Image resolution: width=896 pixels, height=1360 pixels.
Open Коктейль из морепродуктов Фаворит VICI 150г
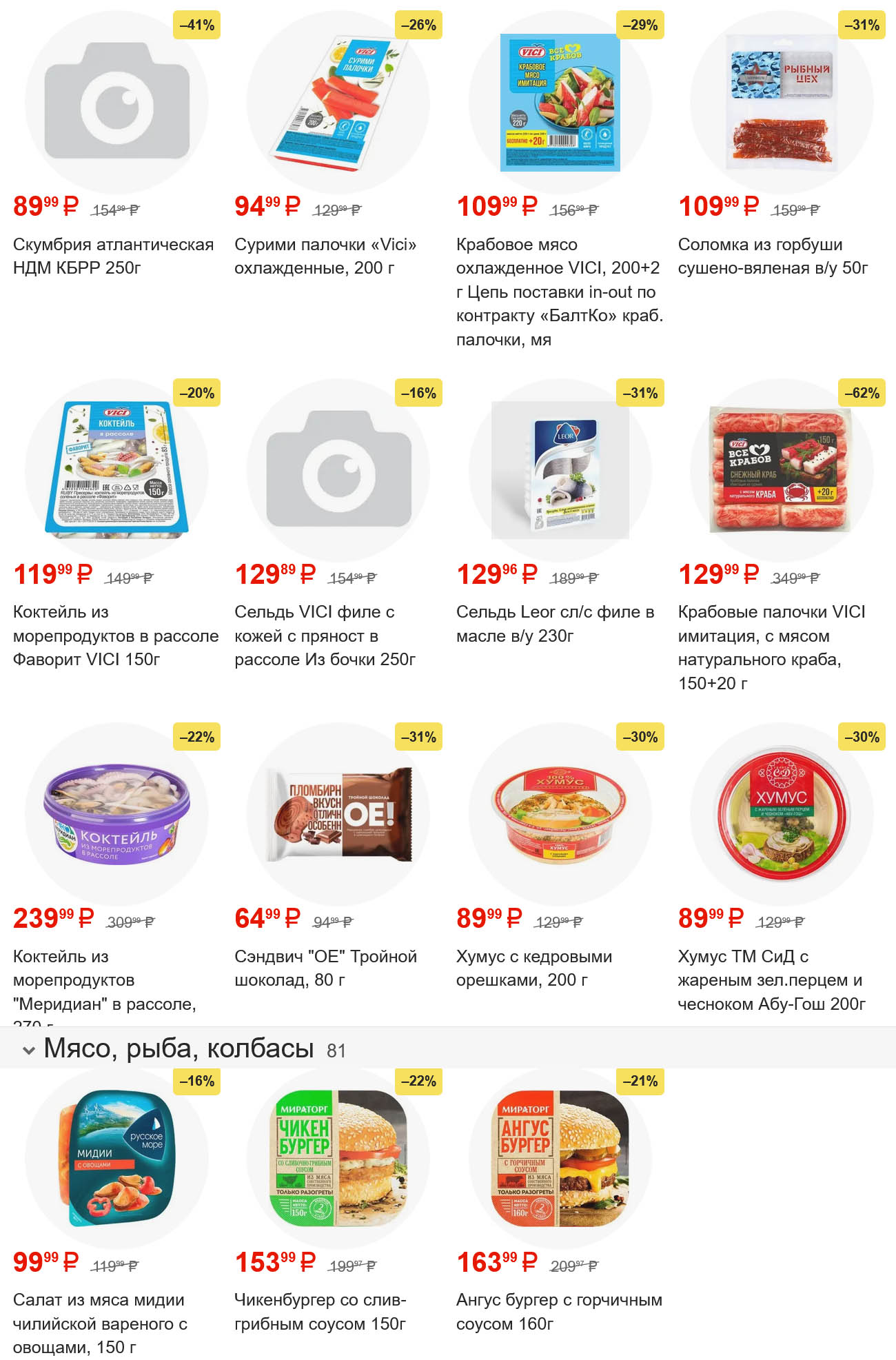(x=116, y=470)
